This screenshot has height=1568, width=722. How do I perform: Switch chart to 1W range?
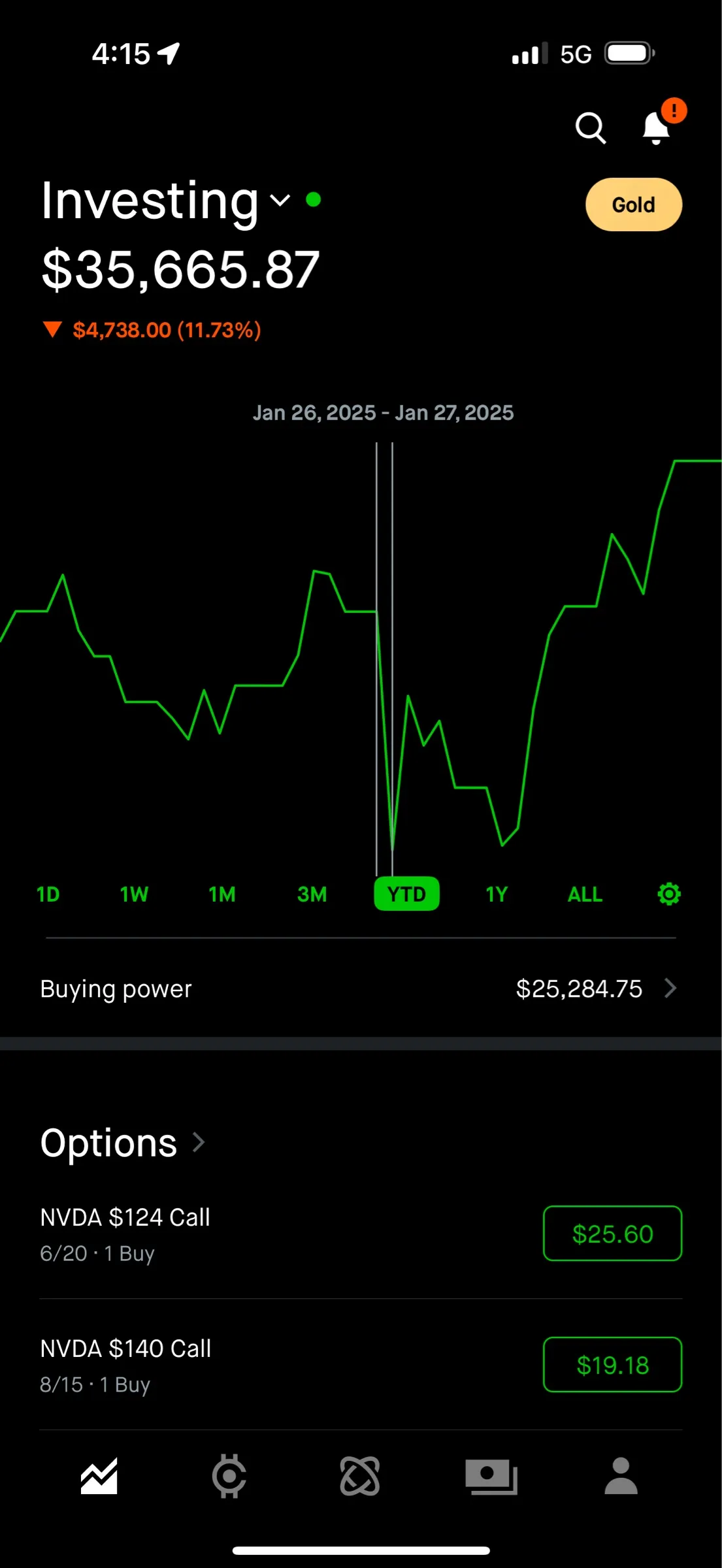point(134,894)
